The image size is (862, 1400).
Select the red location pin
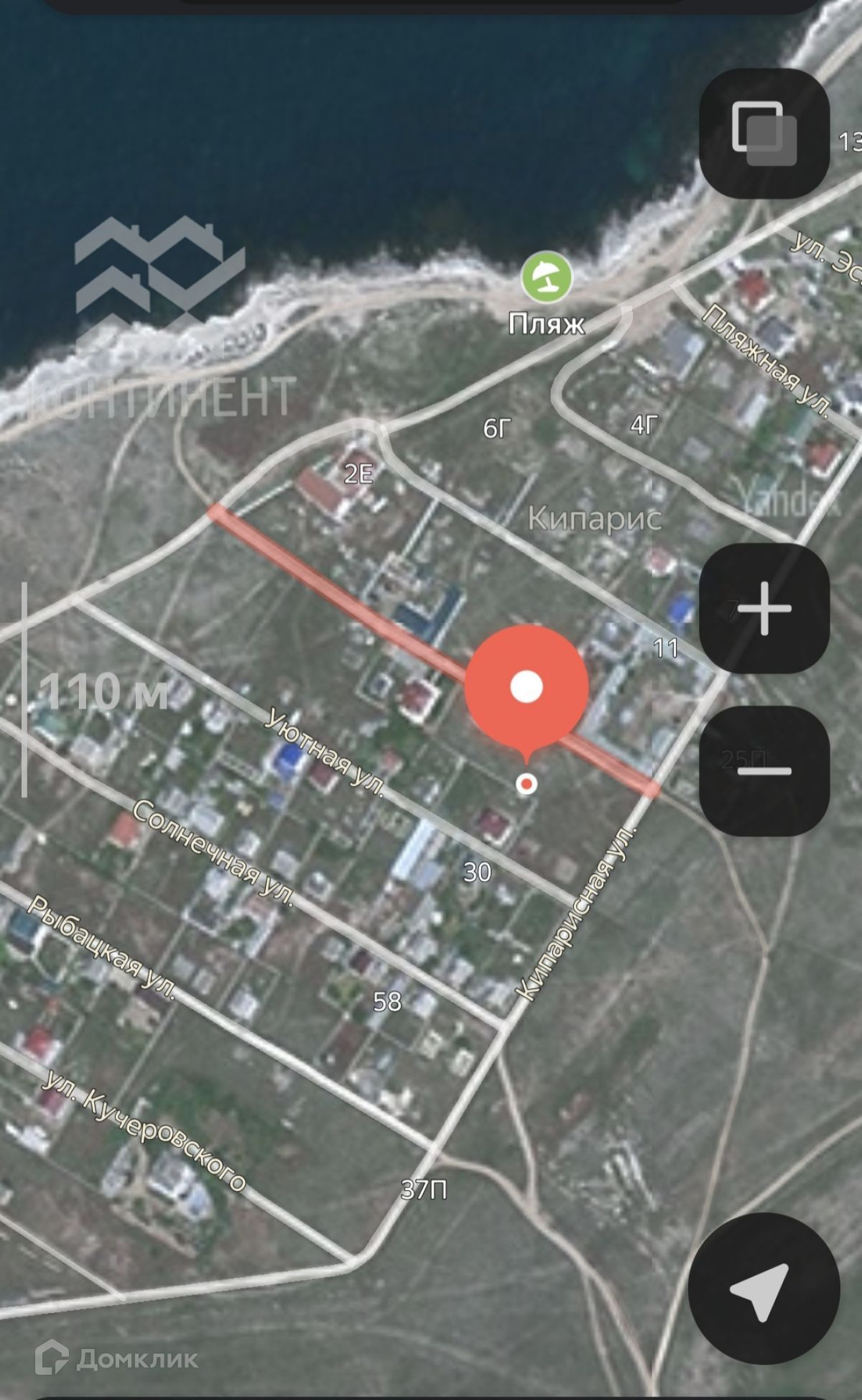coord(527,686)
